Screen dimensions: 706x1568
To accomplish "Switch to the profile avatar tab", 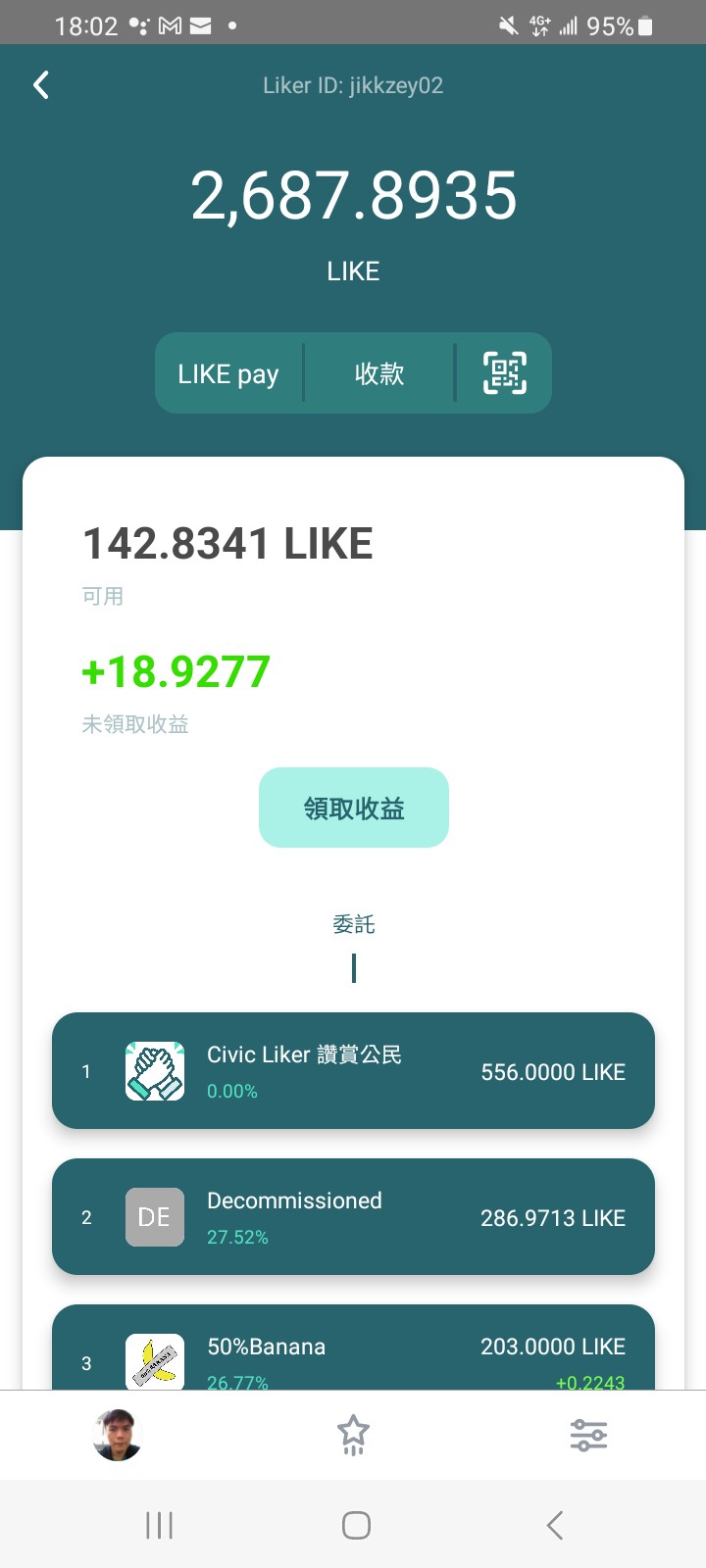I will [118, 1435].
